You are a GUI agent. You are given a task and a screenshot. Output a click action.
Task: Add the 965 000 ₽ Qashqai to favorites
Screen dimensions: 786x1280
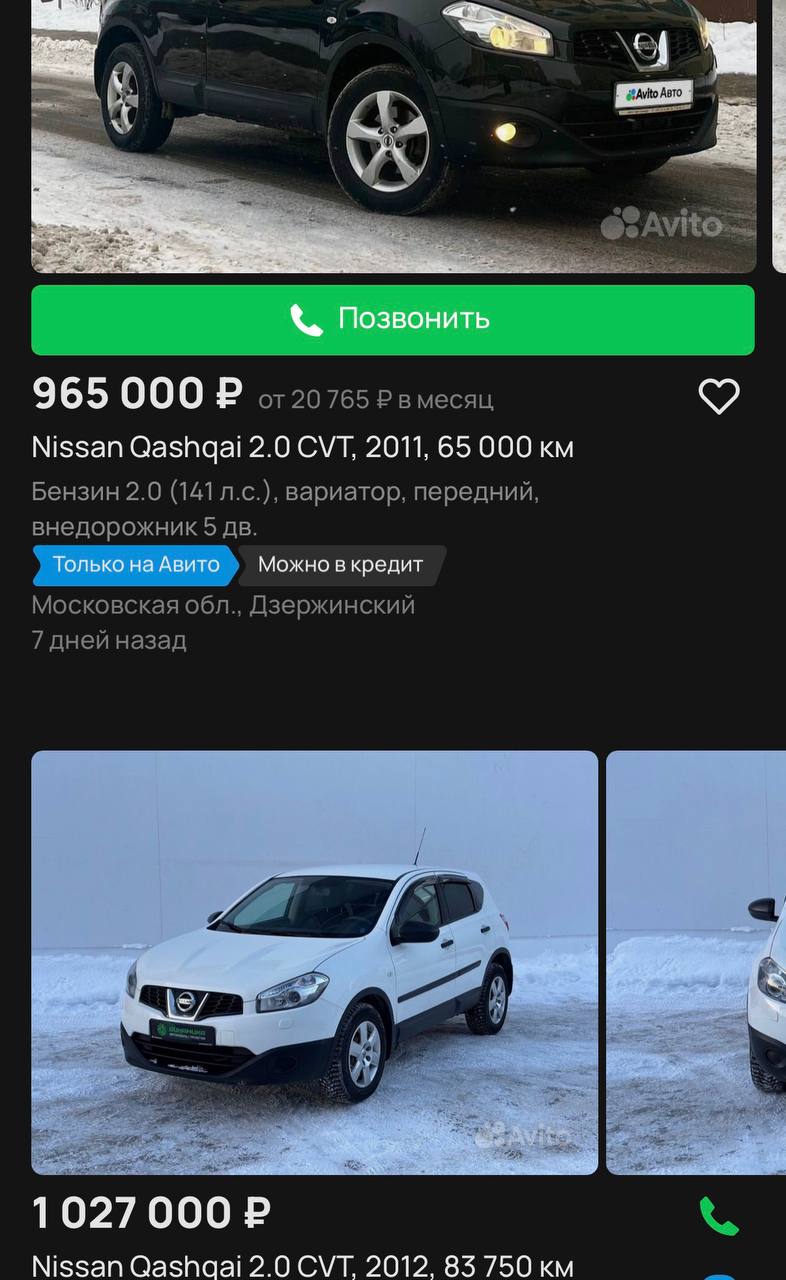718,397
